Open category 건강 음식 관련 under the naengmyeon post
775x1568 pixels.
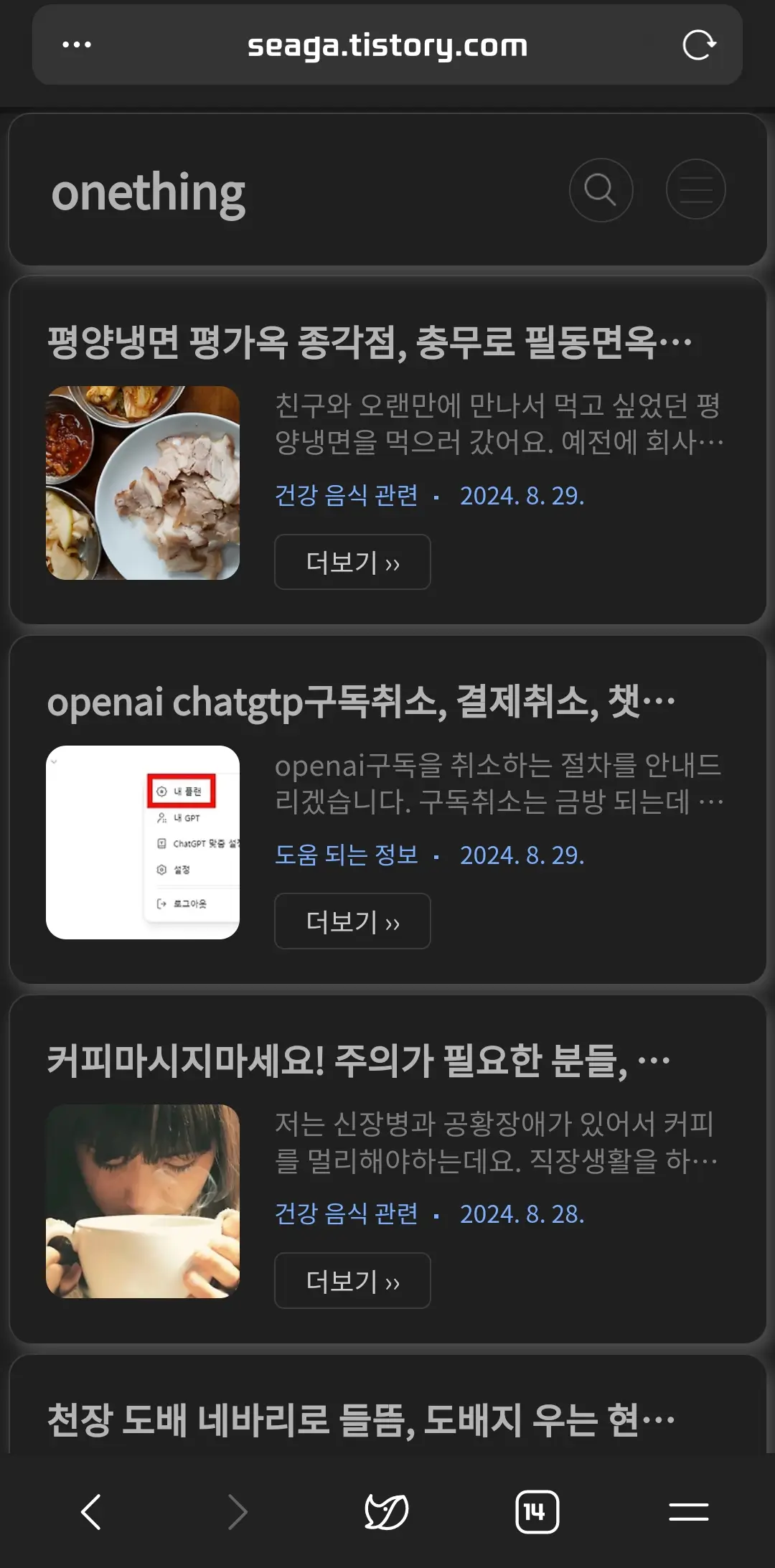pos(347,497)
